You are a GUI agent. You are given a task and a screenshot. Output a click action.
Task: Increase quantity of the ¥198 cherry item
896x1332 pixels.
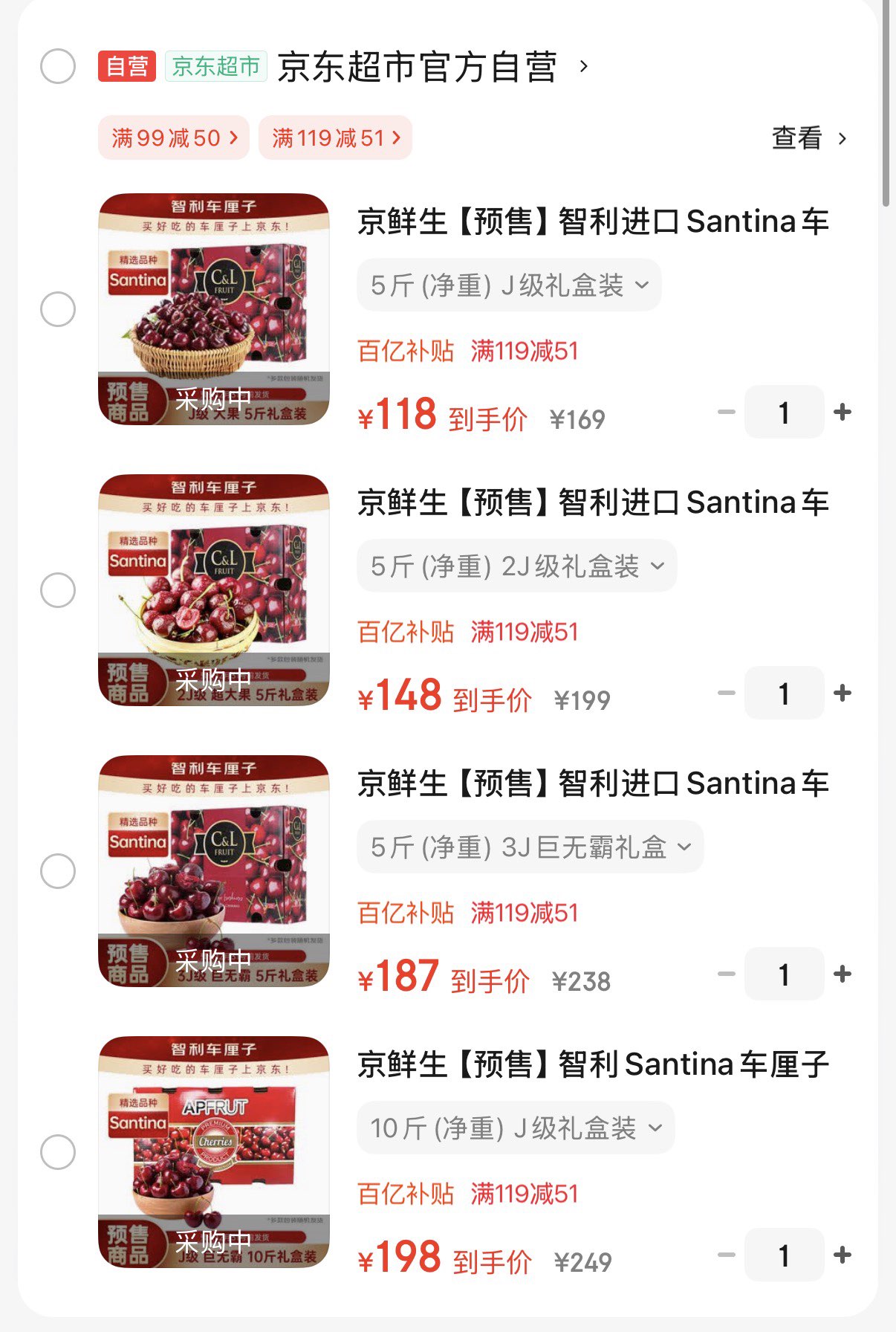(843, 1255)
